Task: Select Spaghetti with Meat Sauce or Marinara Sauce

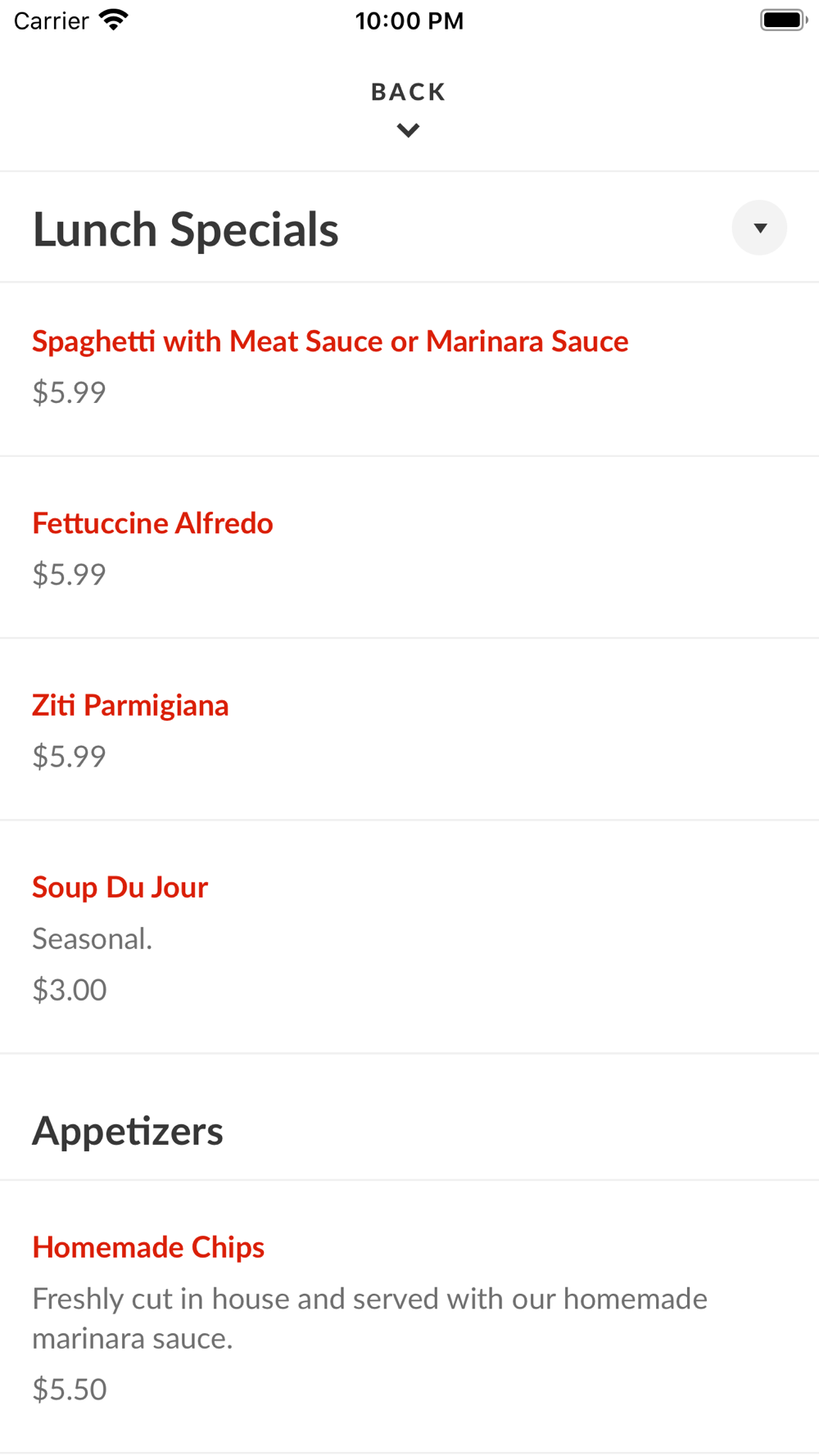Action: (330, 341)
